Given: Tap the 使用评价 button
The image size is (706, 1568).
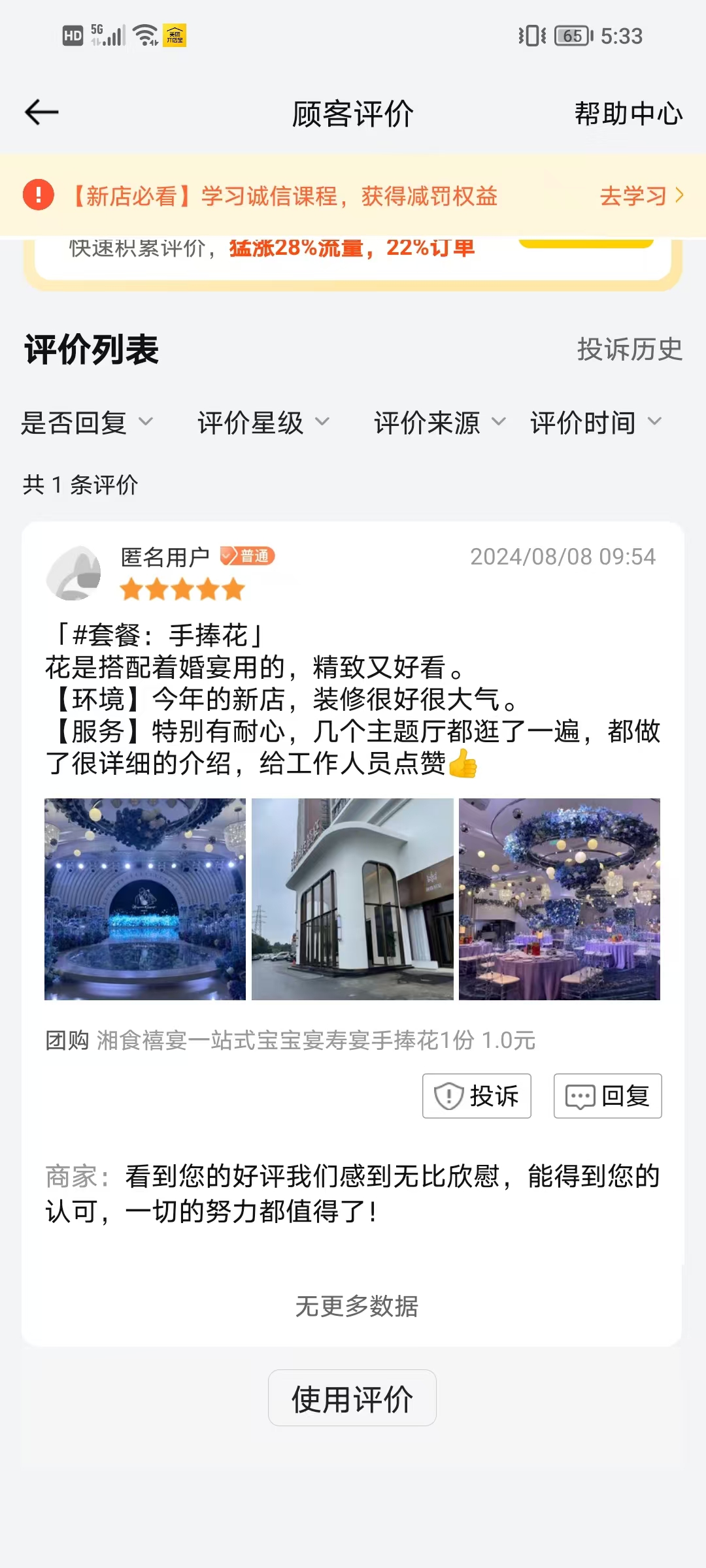Looking at the screenshot, I should 352,1397.
